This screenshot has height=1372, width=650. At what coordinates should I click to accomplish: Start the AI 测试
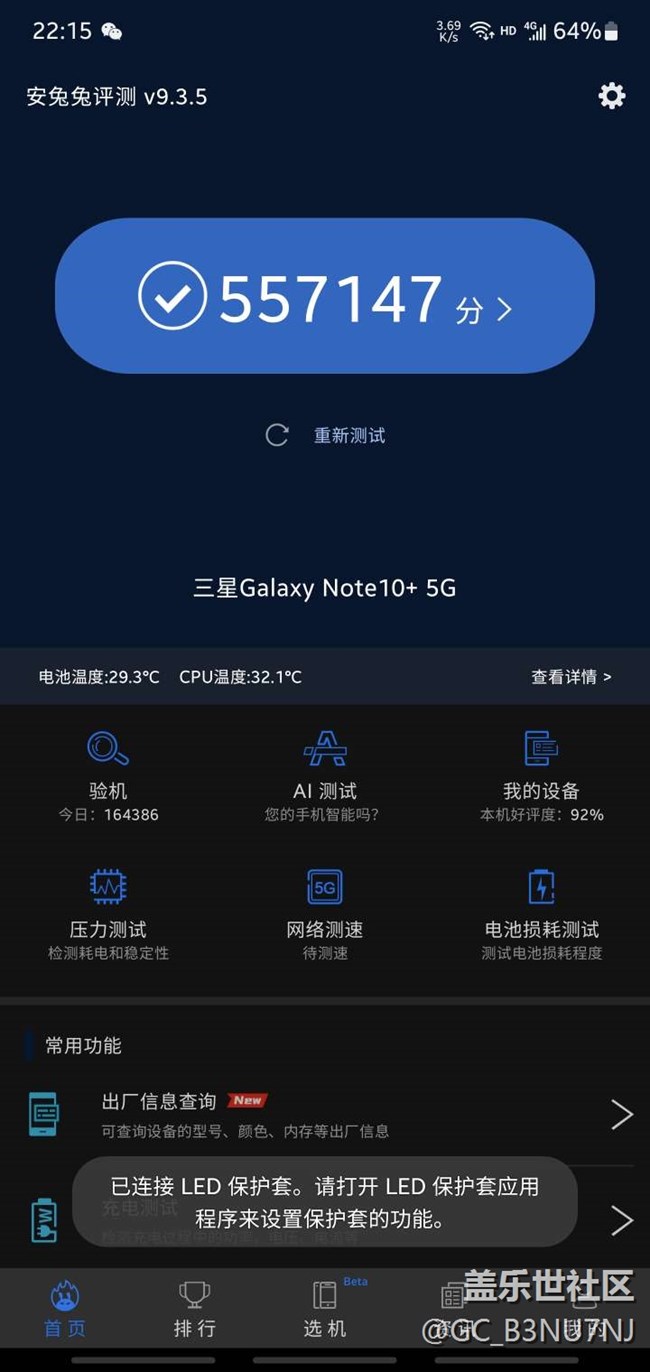point(325,776)
